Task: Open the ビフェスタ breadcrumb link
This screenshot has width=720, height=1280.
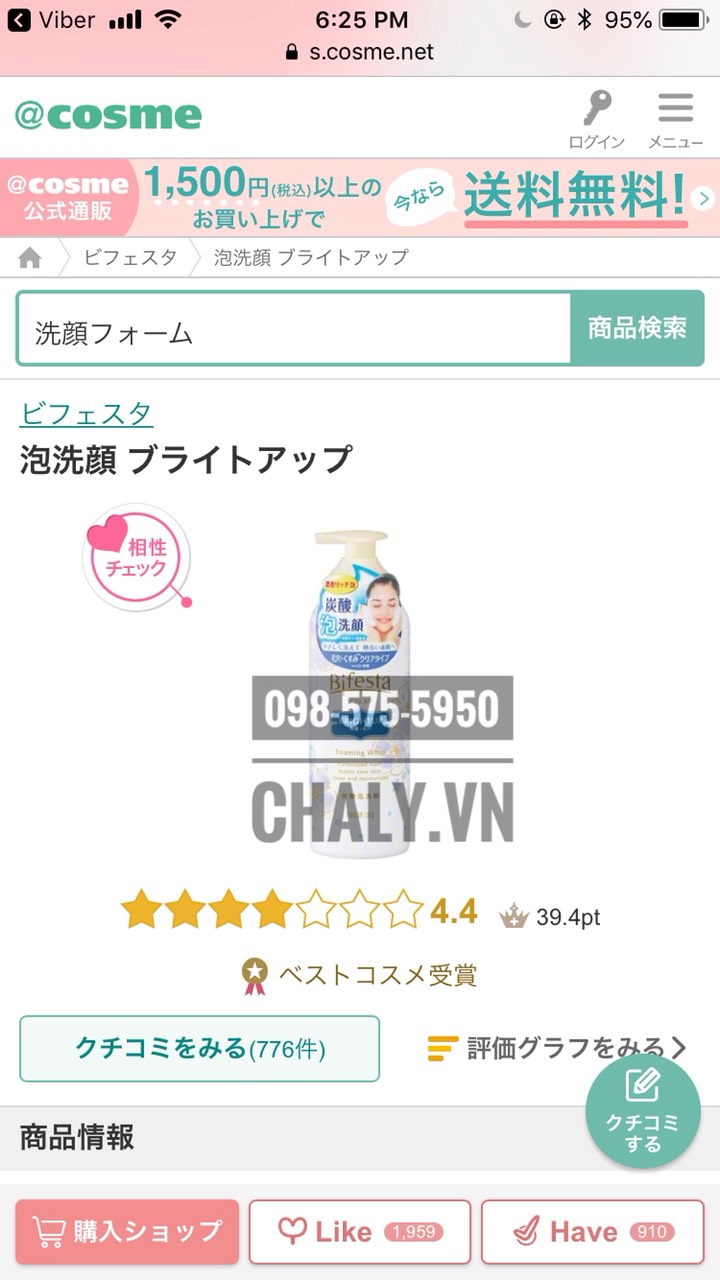Action: (x=130, y=257)
